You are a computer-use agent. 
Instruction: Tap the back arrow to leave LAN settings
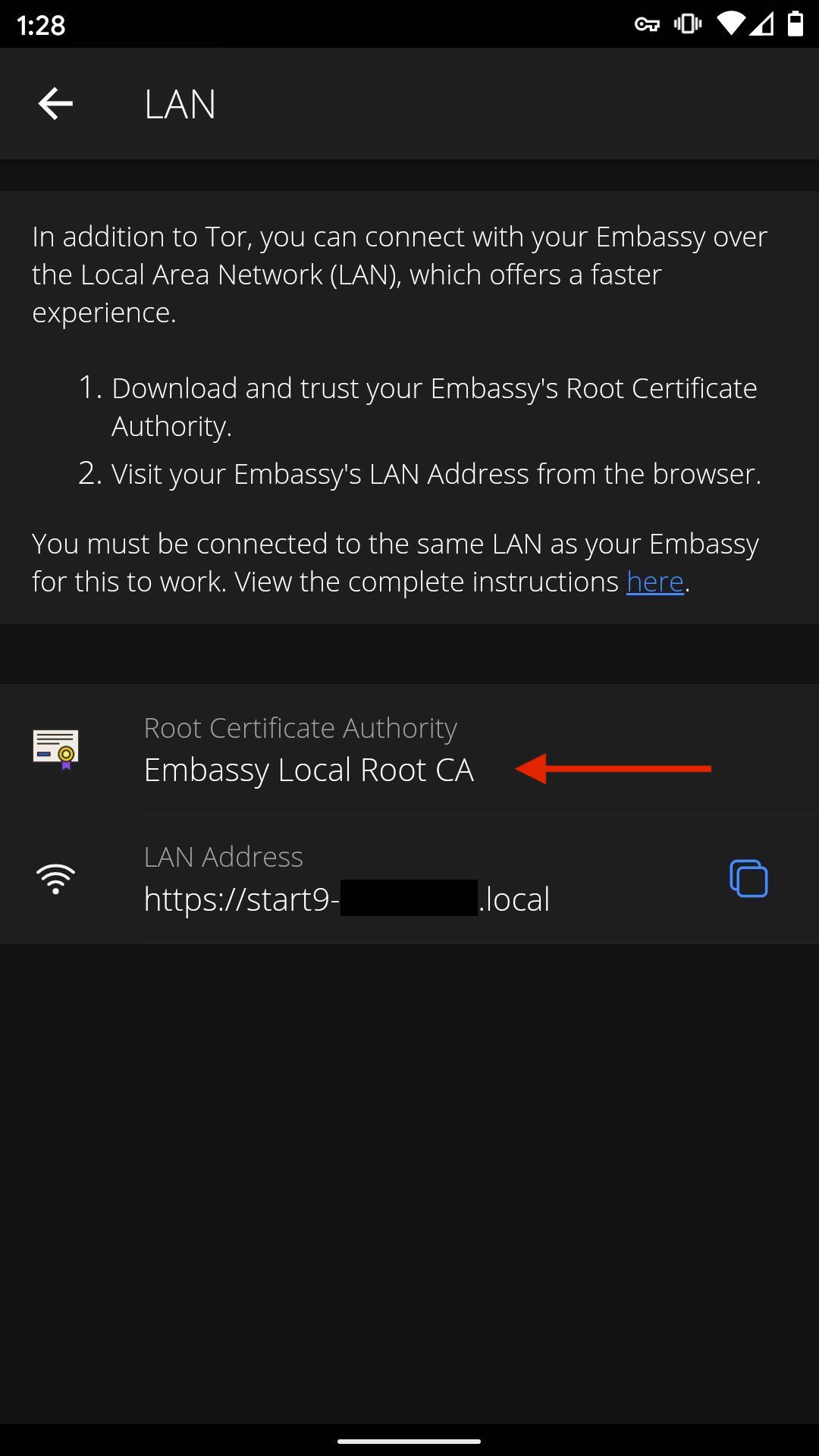pos(55,103)
